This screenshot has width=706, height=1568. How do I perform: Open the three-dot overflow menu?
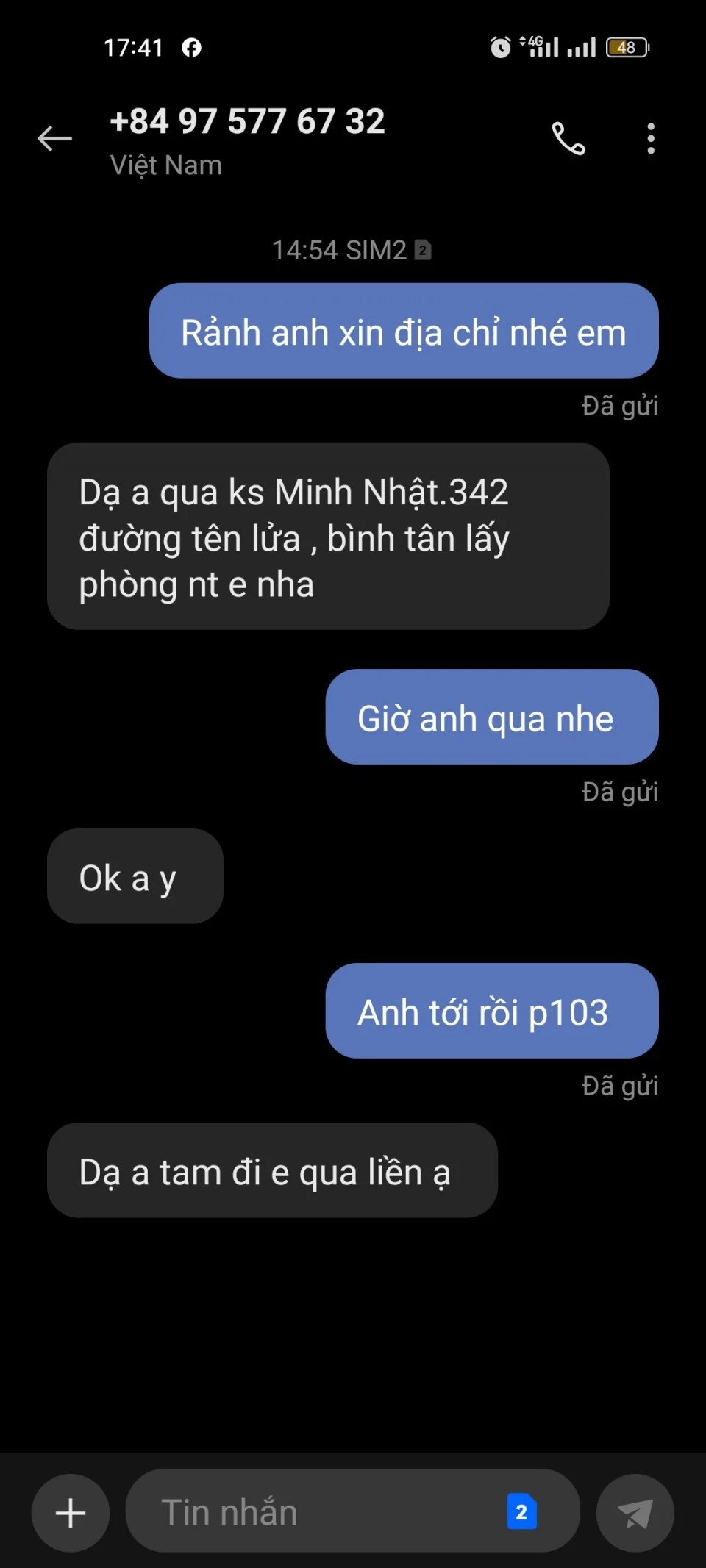[x=651, y=138]
